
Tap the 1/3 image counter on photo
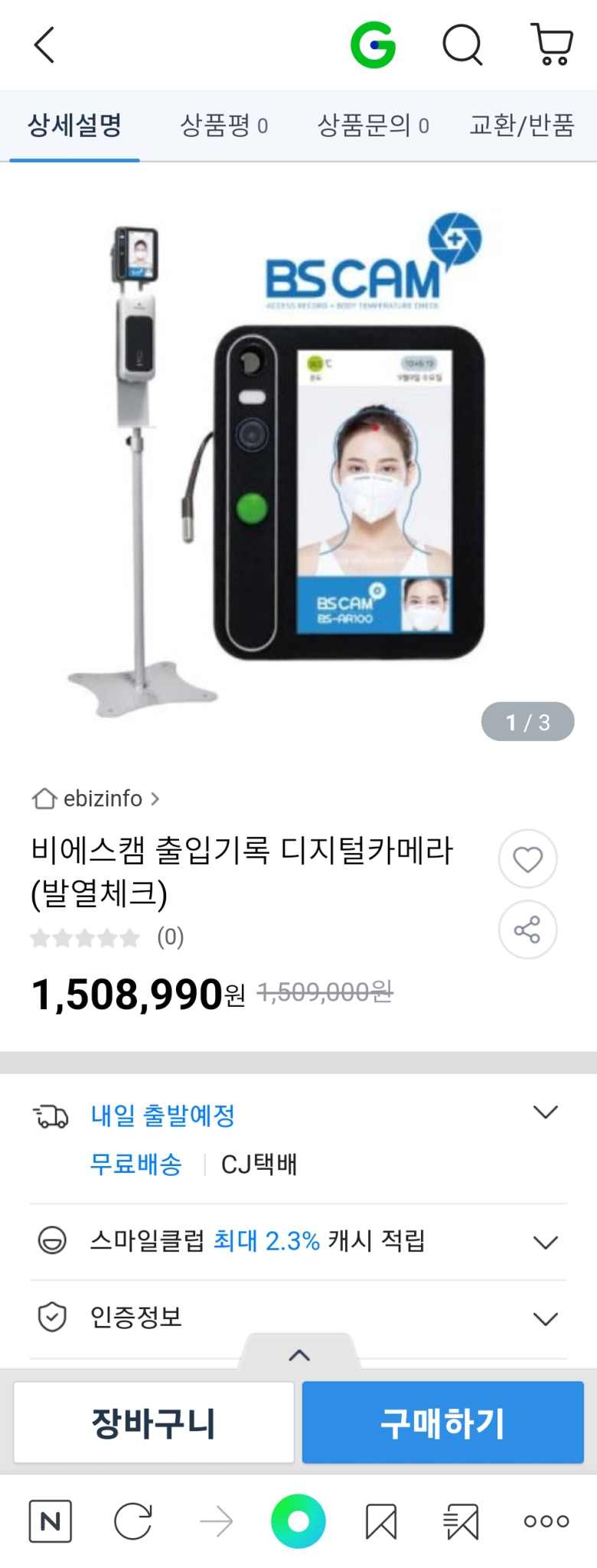click(527, 720)
